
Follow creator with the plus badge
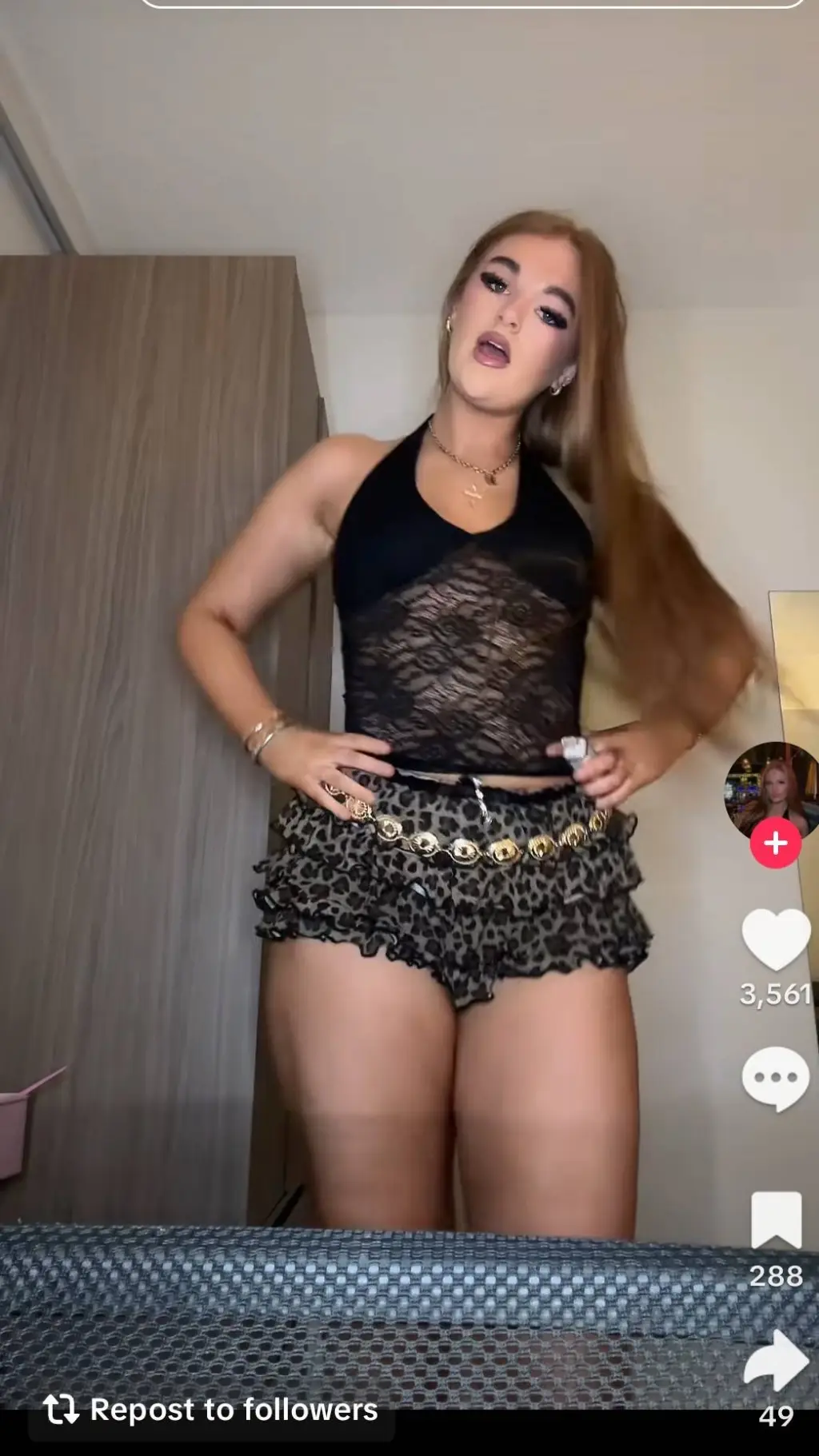[x=775, y=843]
